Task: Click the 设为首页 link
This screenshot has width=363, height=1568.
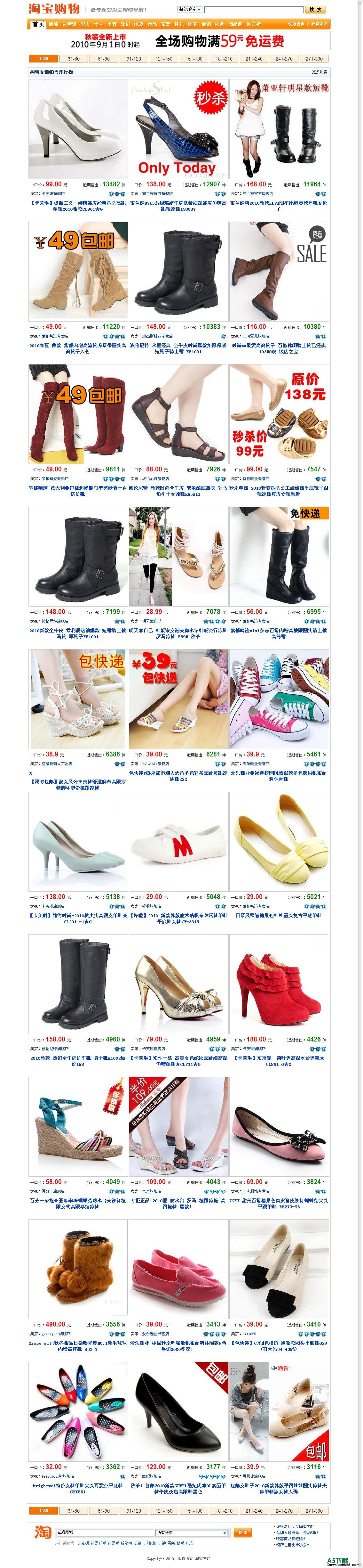Action: pos(296,24)
